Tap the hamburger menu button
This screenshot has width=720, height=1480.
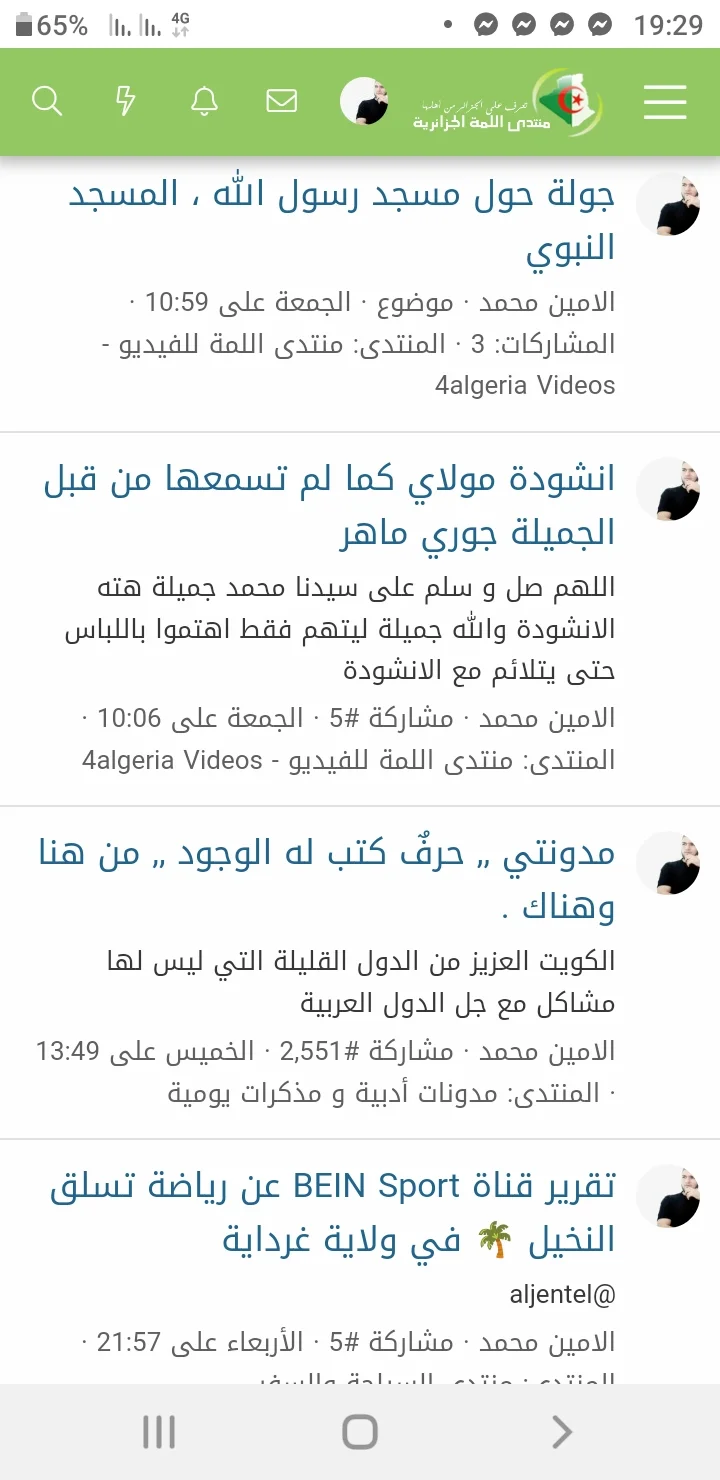click(665, 101)
